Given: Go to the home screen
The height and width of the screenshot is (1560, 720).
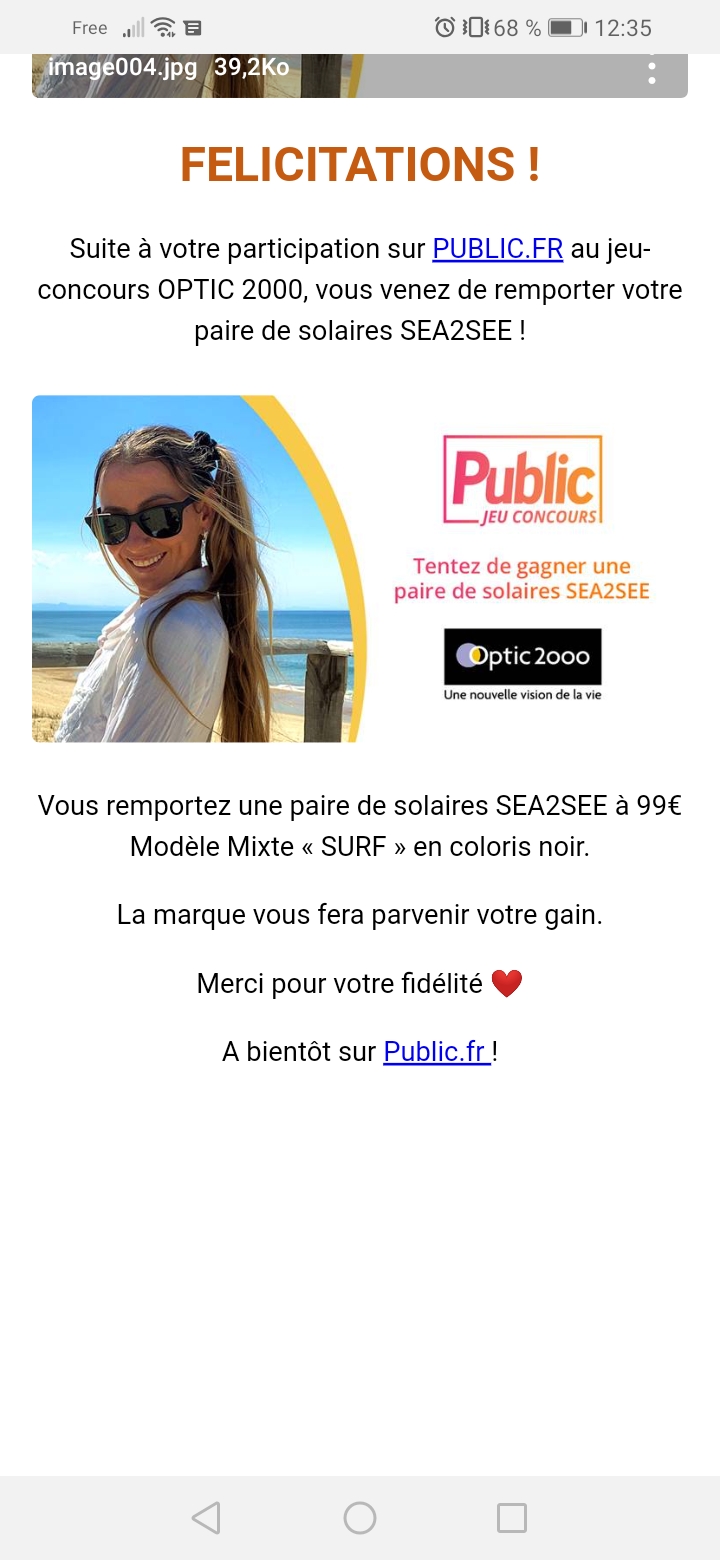Looking at the screenshot, I should 360,1518.
